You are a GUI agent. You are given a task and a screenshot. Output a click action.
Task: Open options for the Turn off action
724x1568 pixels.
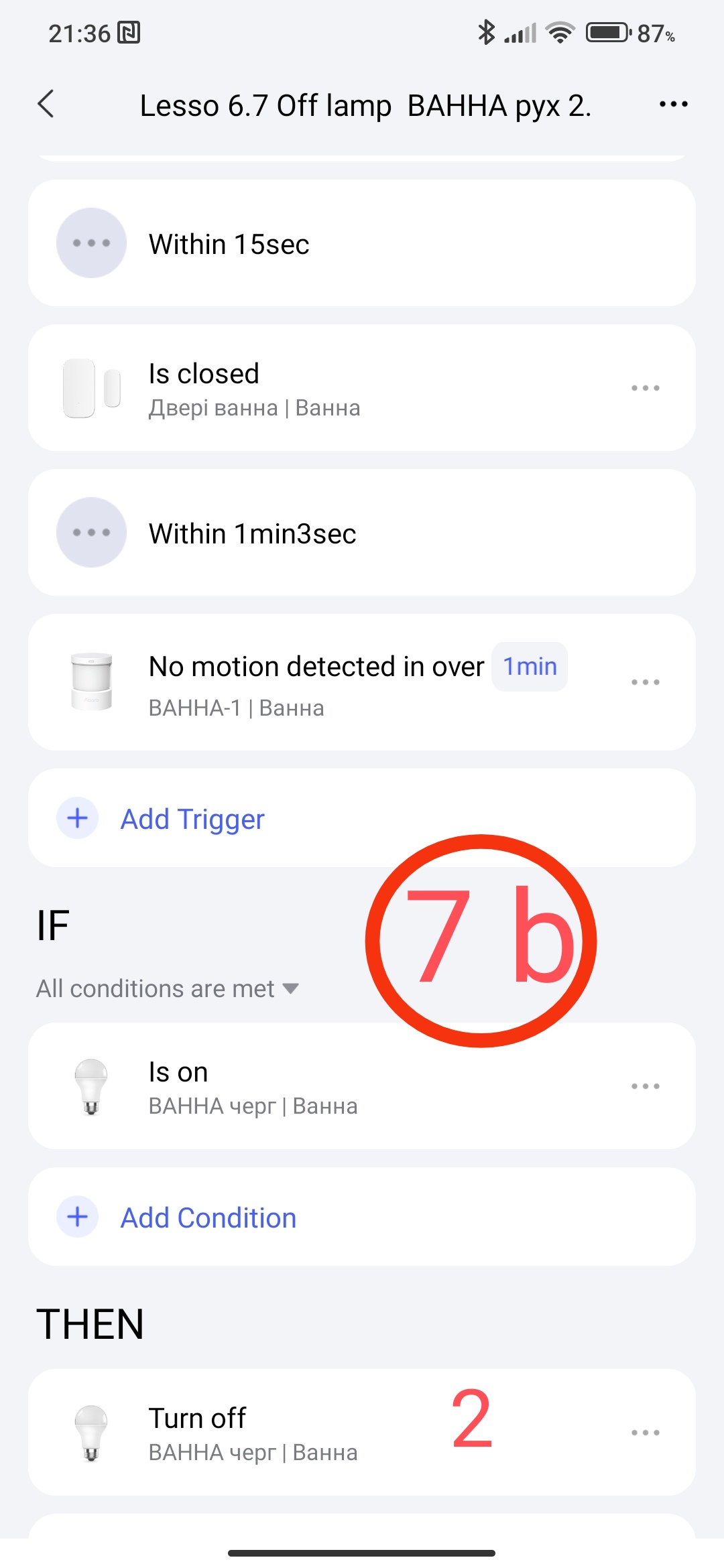click(645, 1433)
